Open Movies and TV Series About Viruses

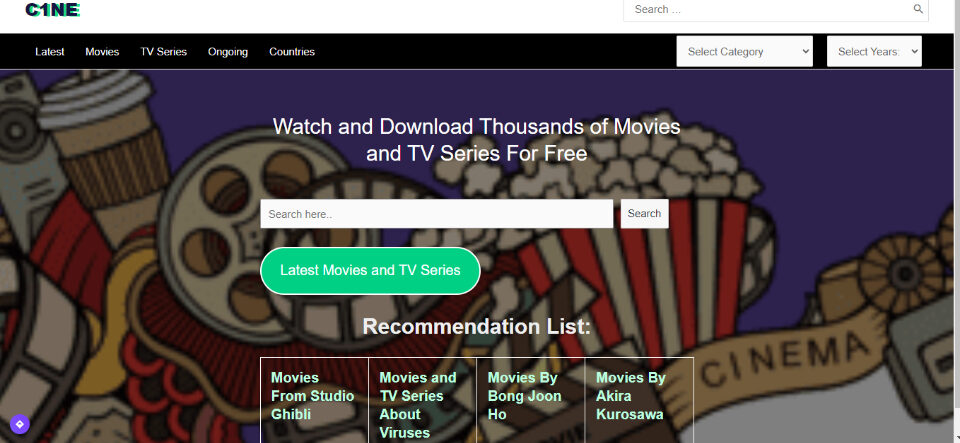point(418,405)
